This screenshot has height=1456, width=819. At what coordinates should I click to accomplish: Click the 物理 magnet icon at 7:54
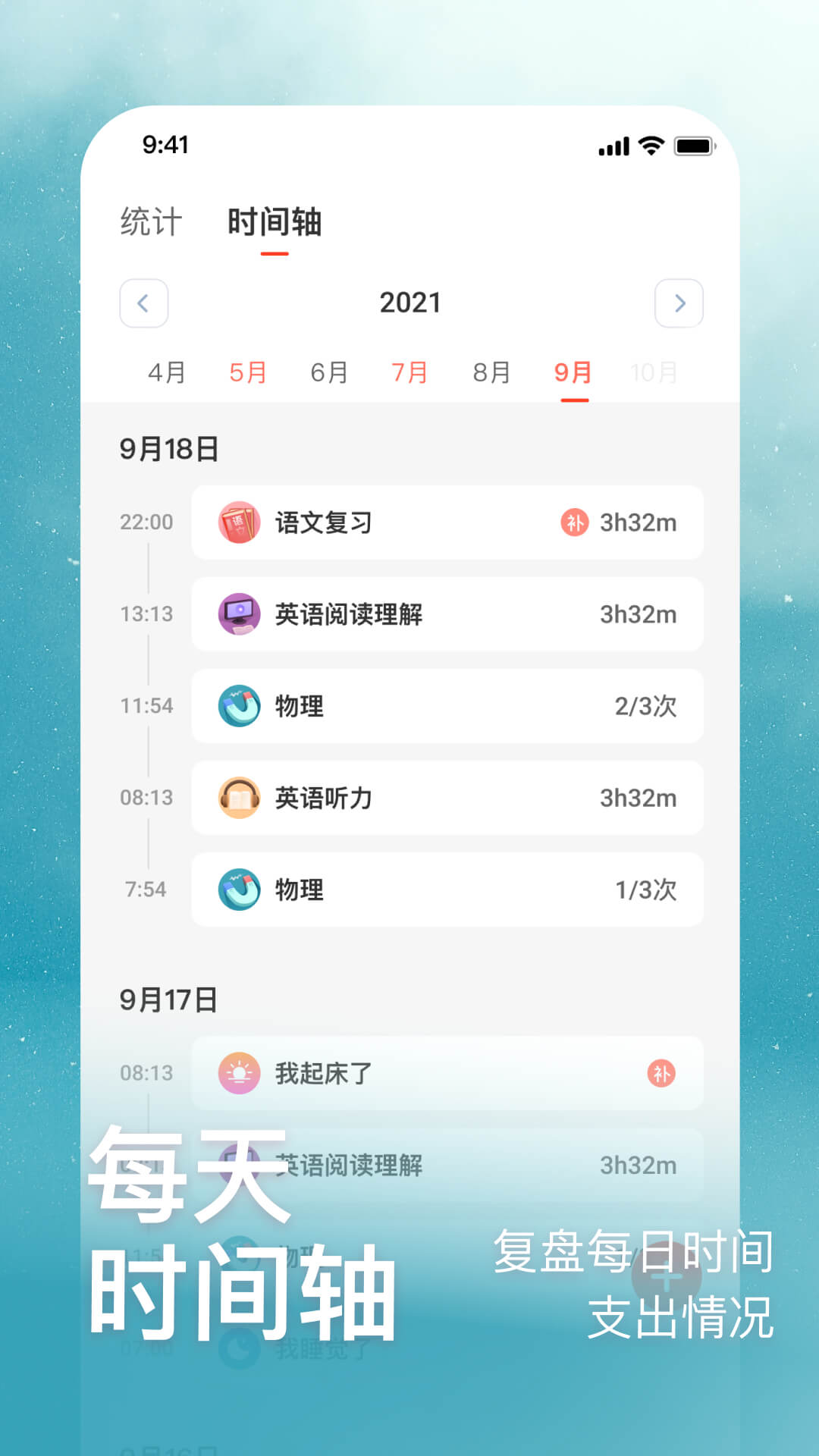point(239,890)
